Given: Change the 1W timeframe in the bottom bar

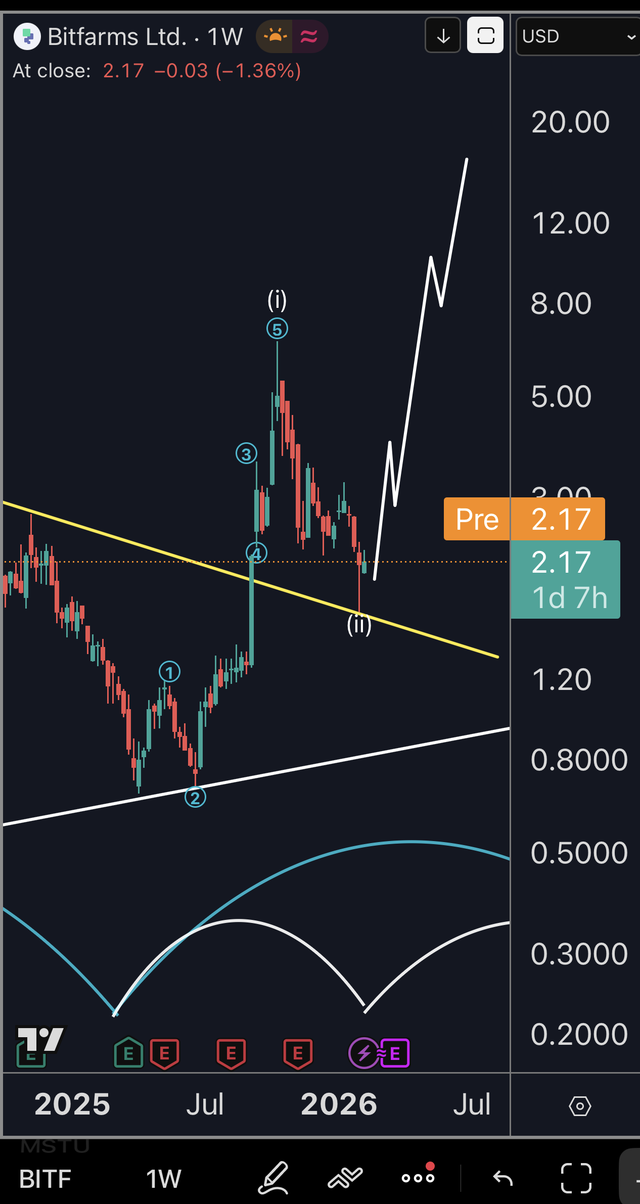Looking at the screenshot, I should click(165, 1178).
